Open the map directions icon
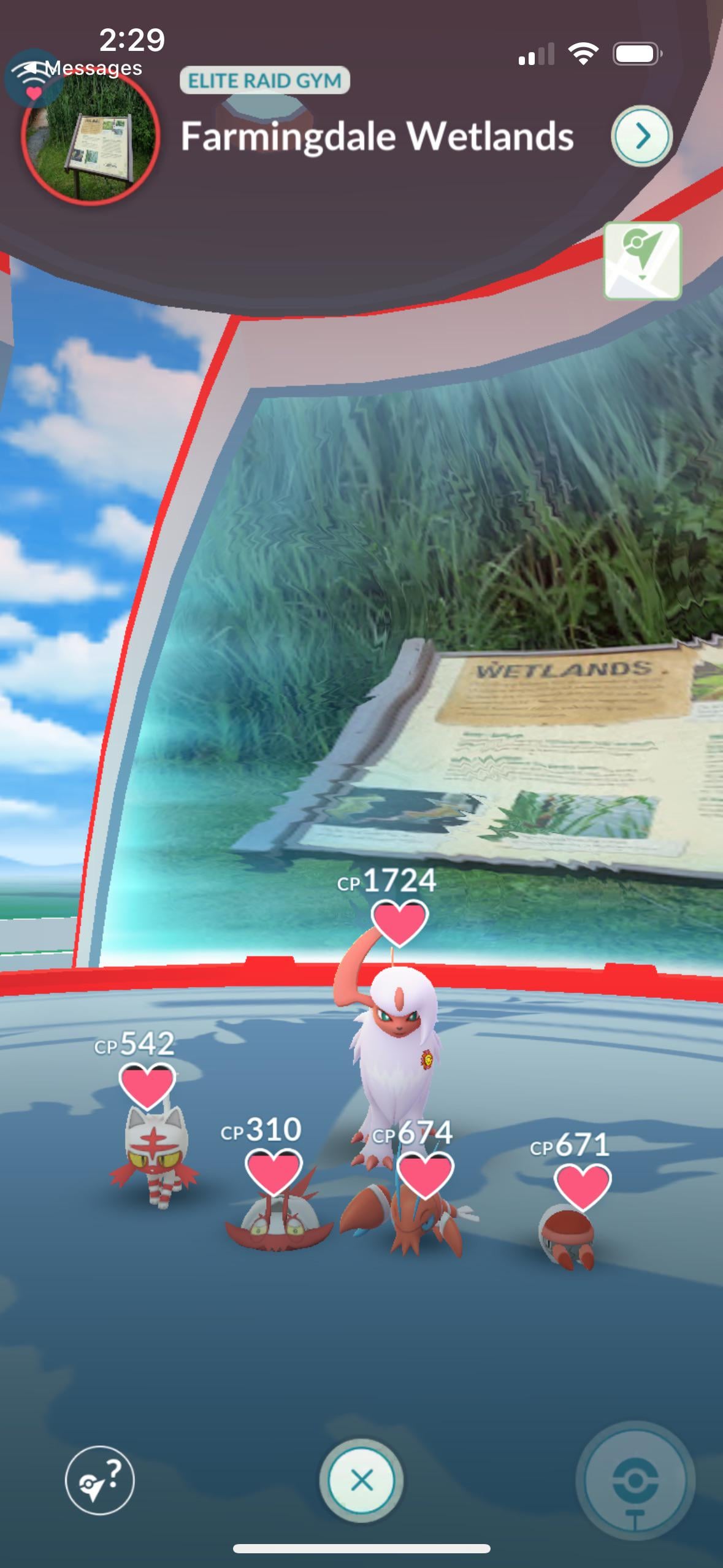The image size is (723, 1568). [642, 261]
